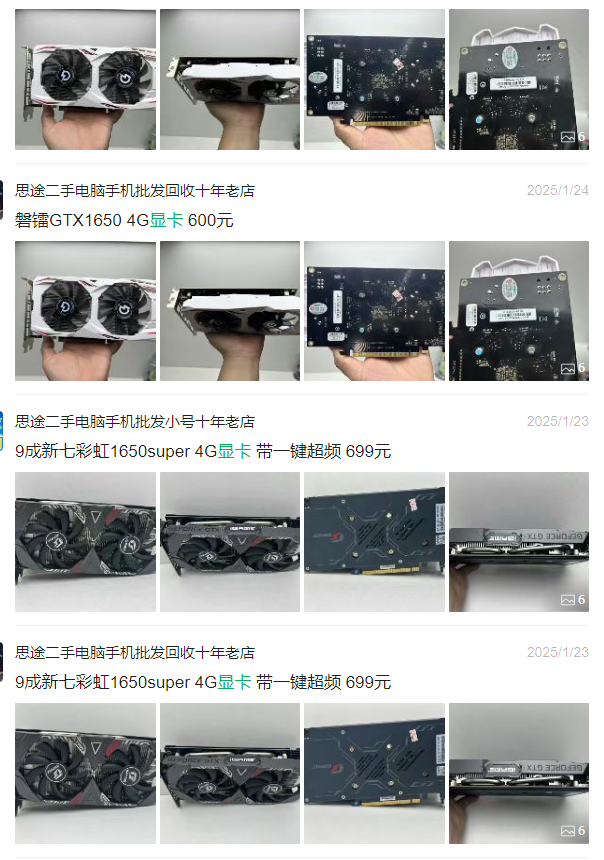Open the poster's profile on the 2025/1/24 post
This screenshot has height=860, width=604.
point(135,190)
